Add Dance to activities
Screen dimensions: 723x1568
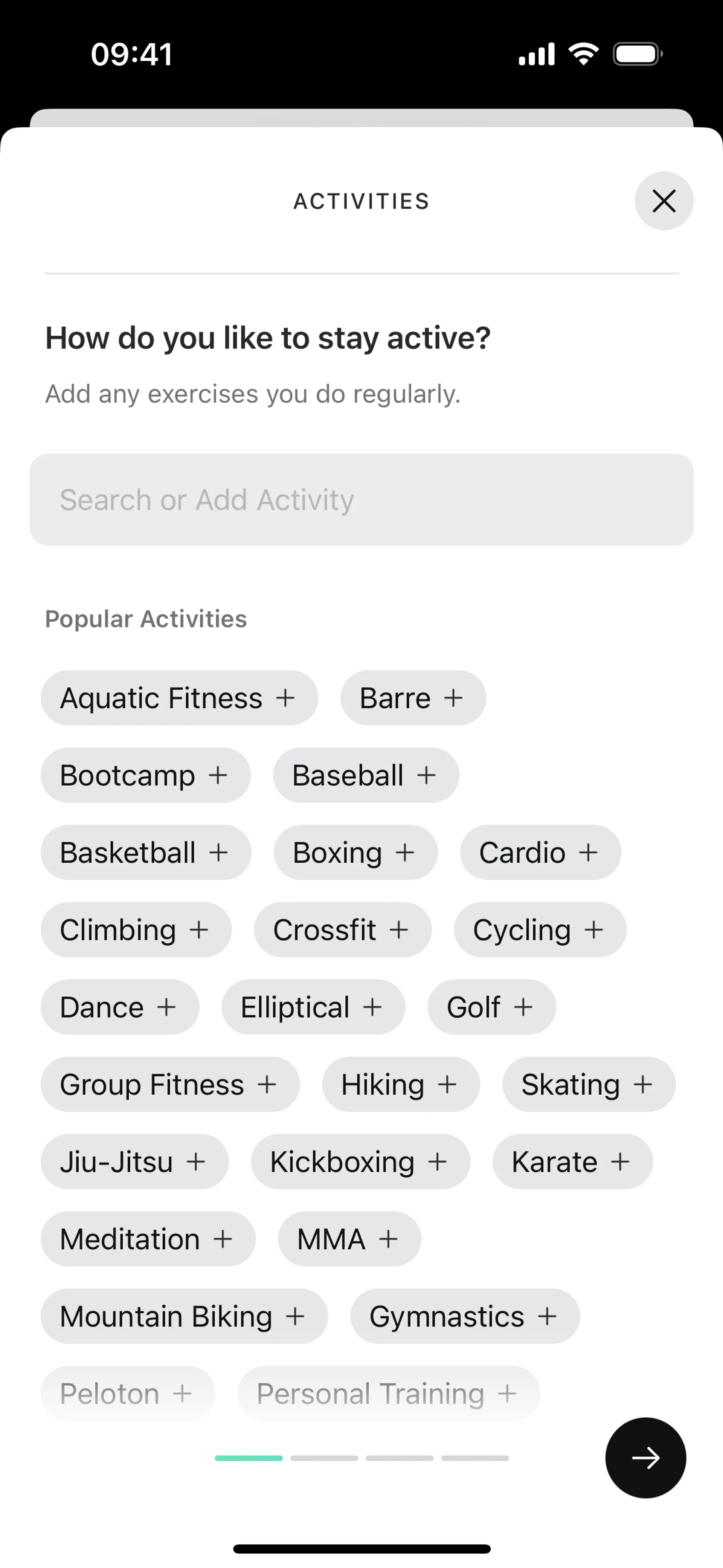pos(119,1007)
